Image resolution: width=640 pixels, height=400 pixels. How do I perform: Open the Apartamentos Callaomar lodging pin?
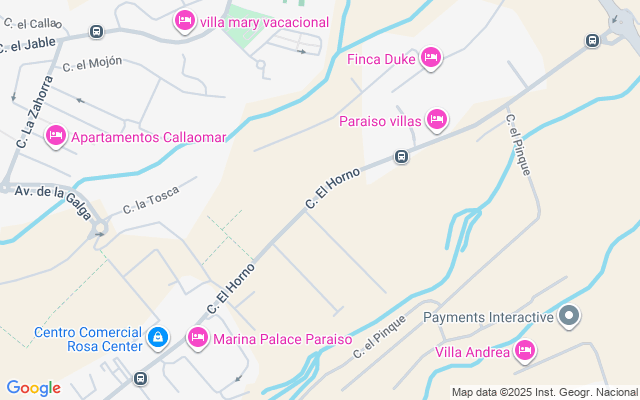(55, 136)
